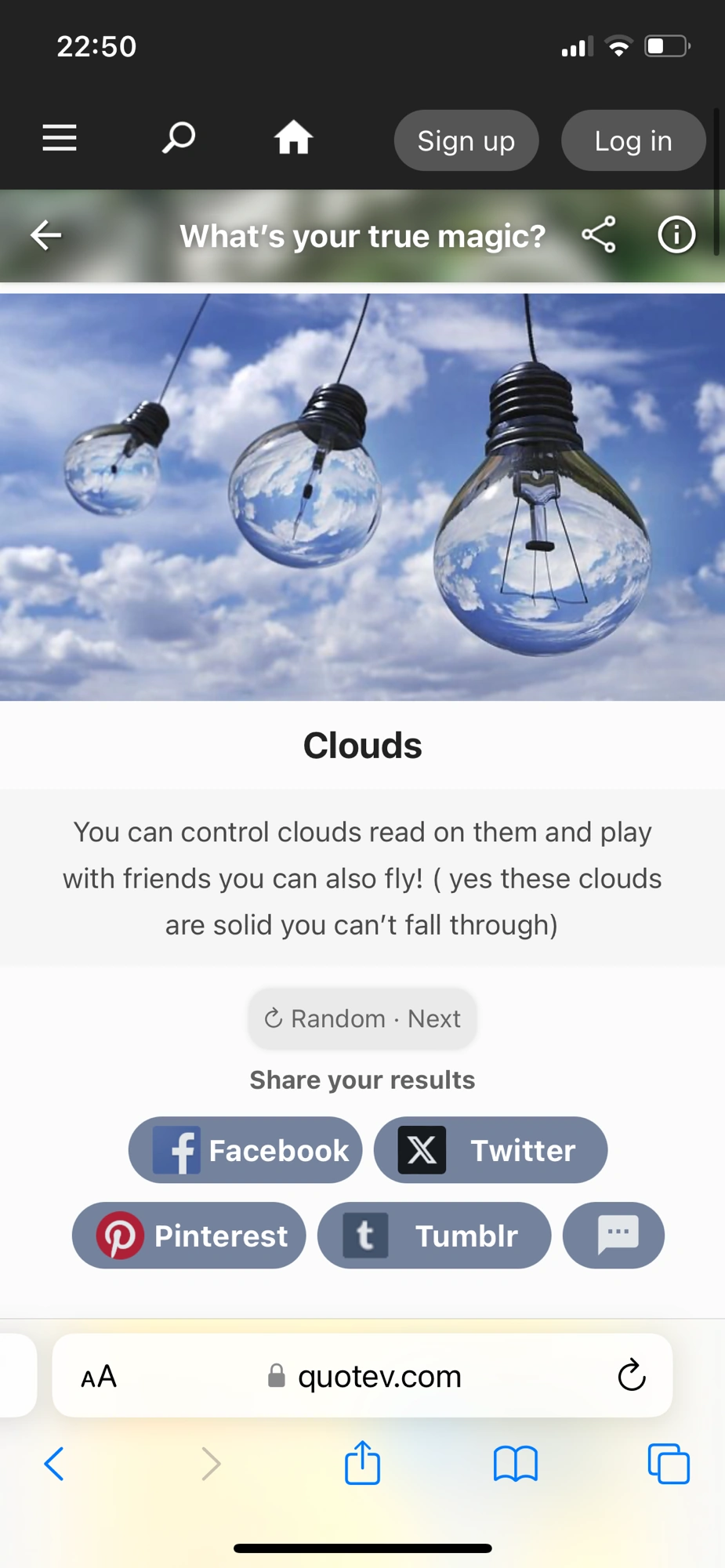
Task: Share results on Facebook
Action: [x=245, y=1150]
